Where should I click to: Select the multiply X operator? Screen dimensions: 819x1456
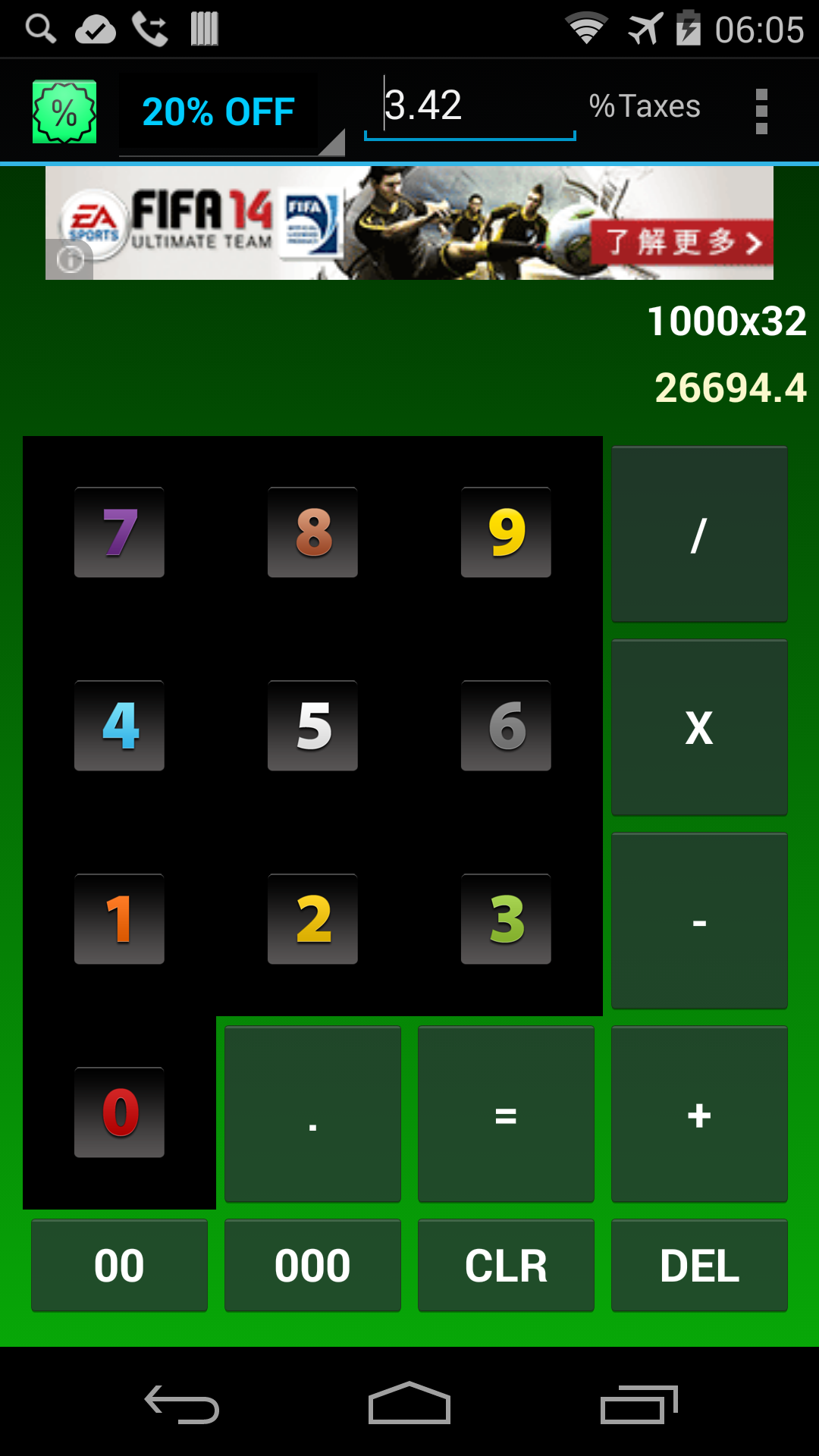pos(699,727)
